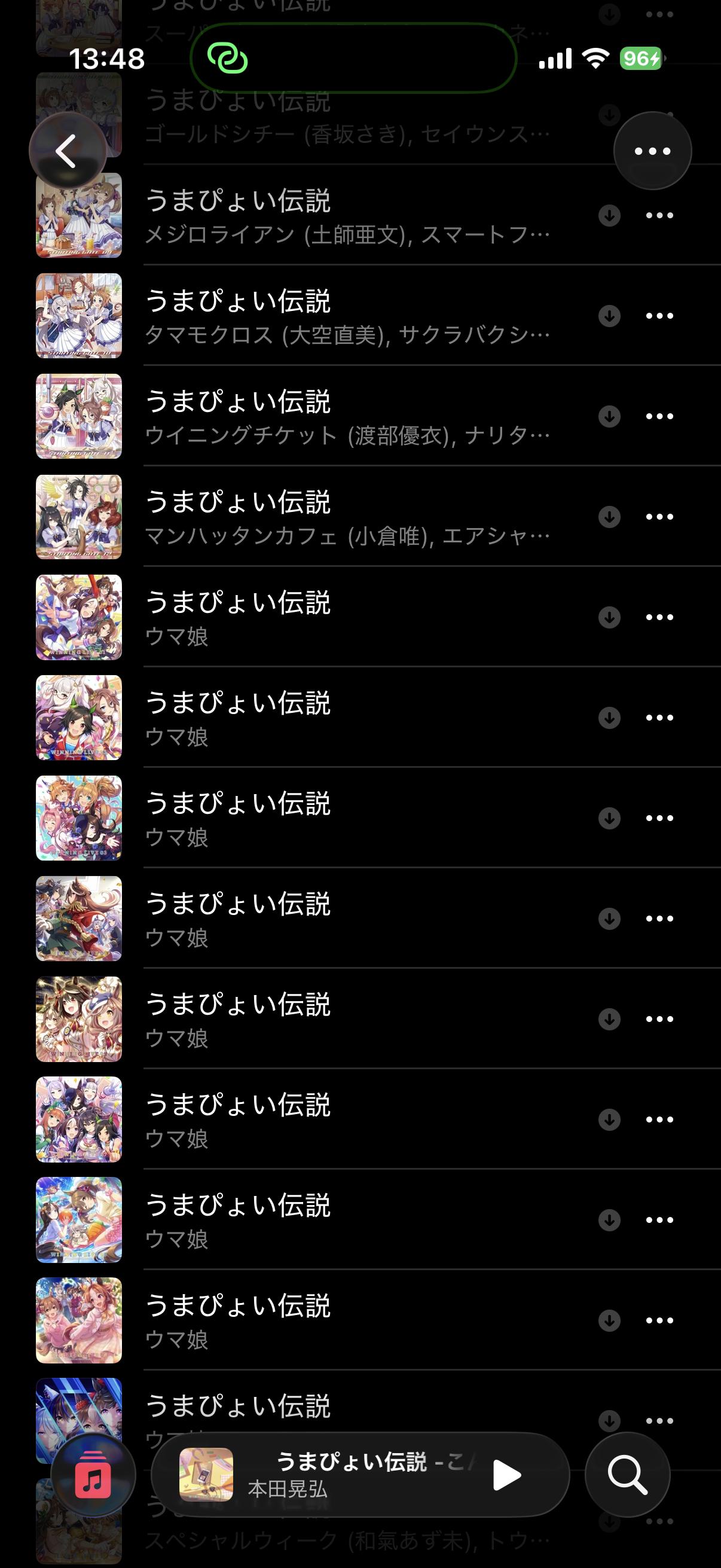Screen dimensions: 721x1568
Task: Open the top-right overflow menu
Action: (652, 151)
